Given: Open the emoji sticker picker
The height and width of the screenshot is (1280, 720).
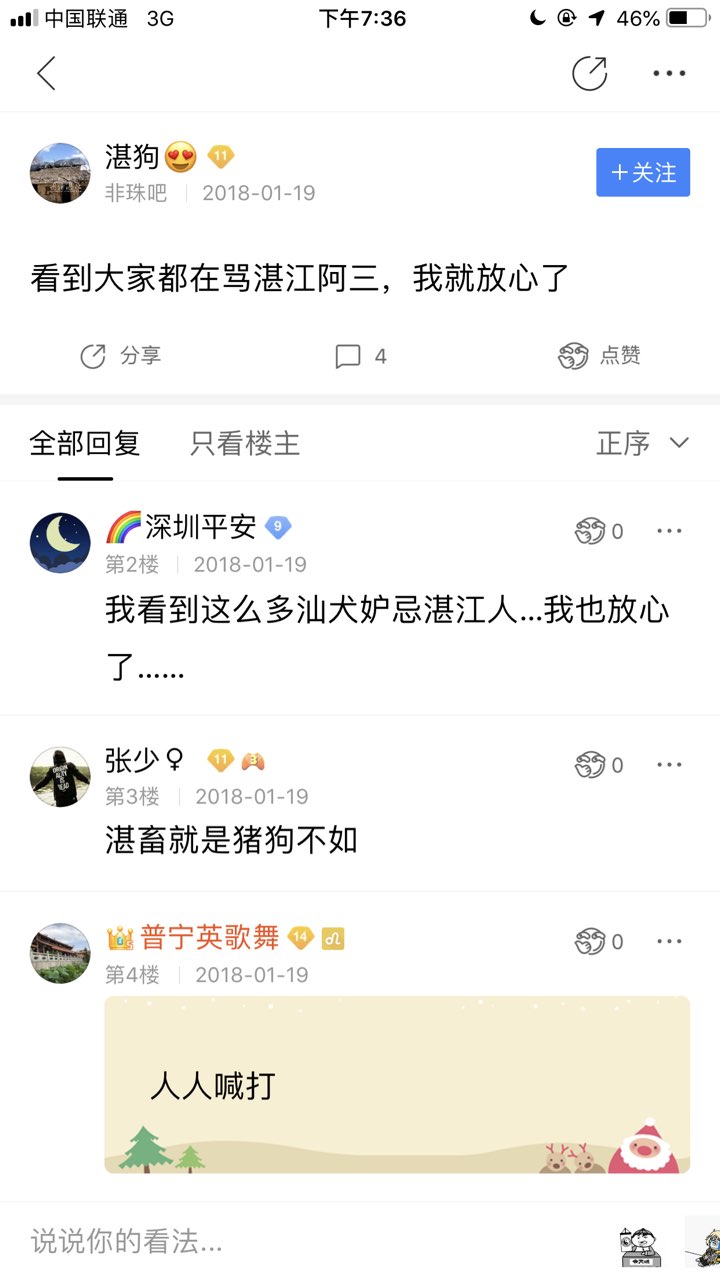Looking at the screenshot, I should click(640, 1242).
